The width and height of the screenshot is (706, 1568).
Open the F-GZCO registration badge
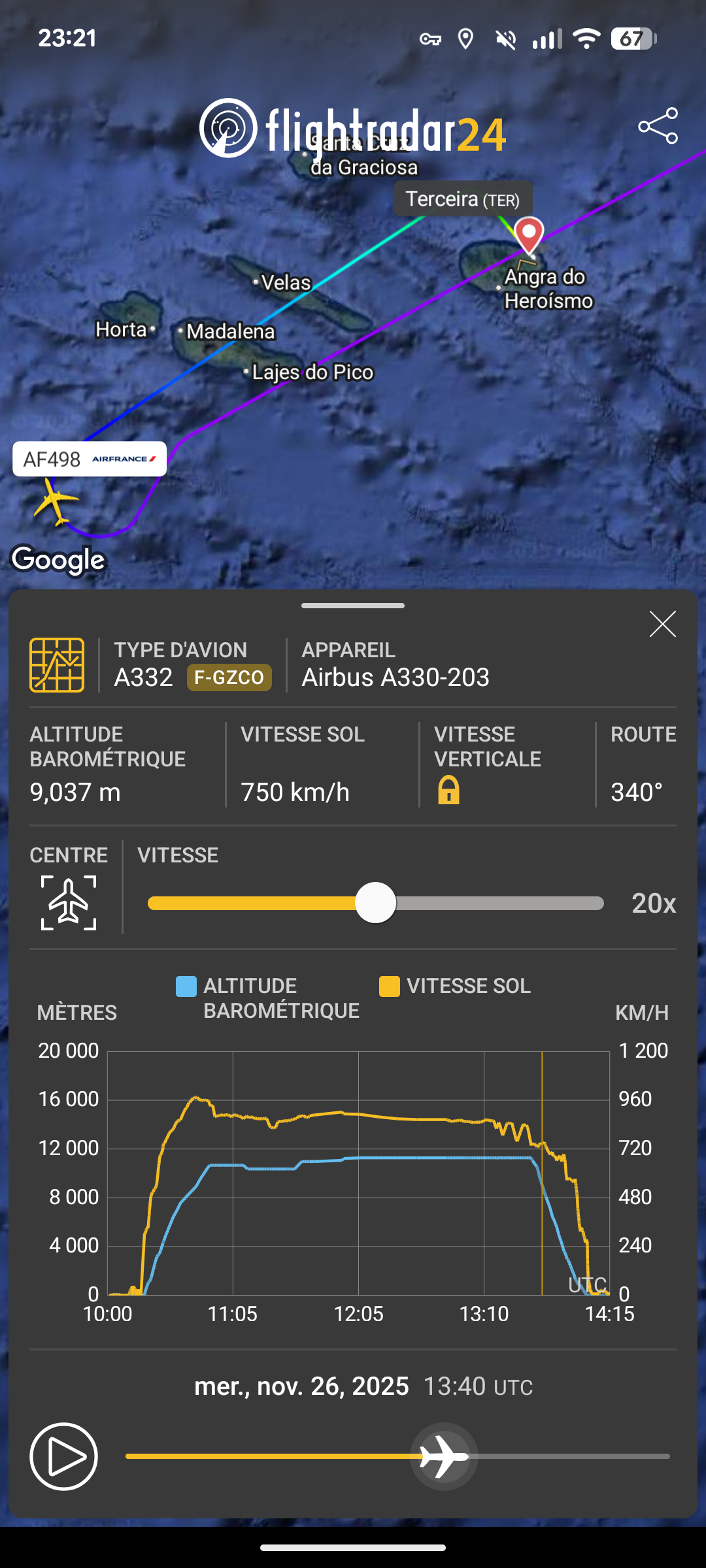[x=229, y=678]
